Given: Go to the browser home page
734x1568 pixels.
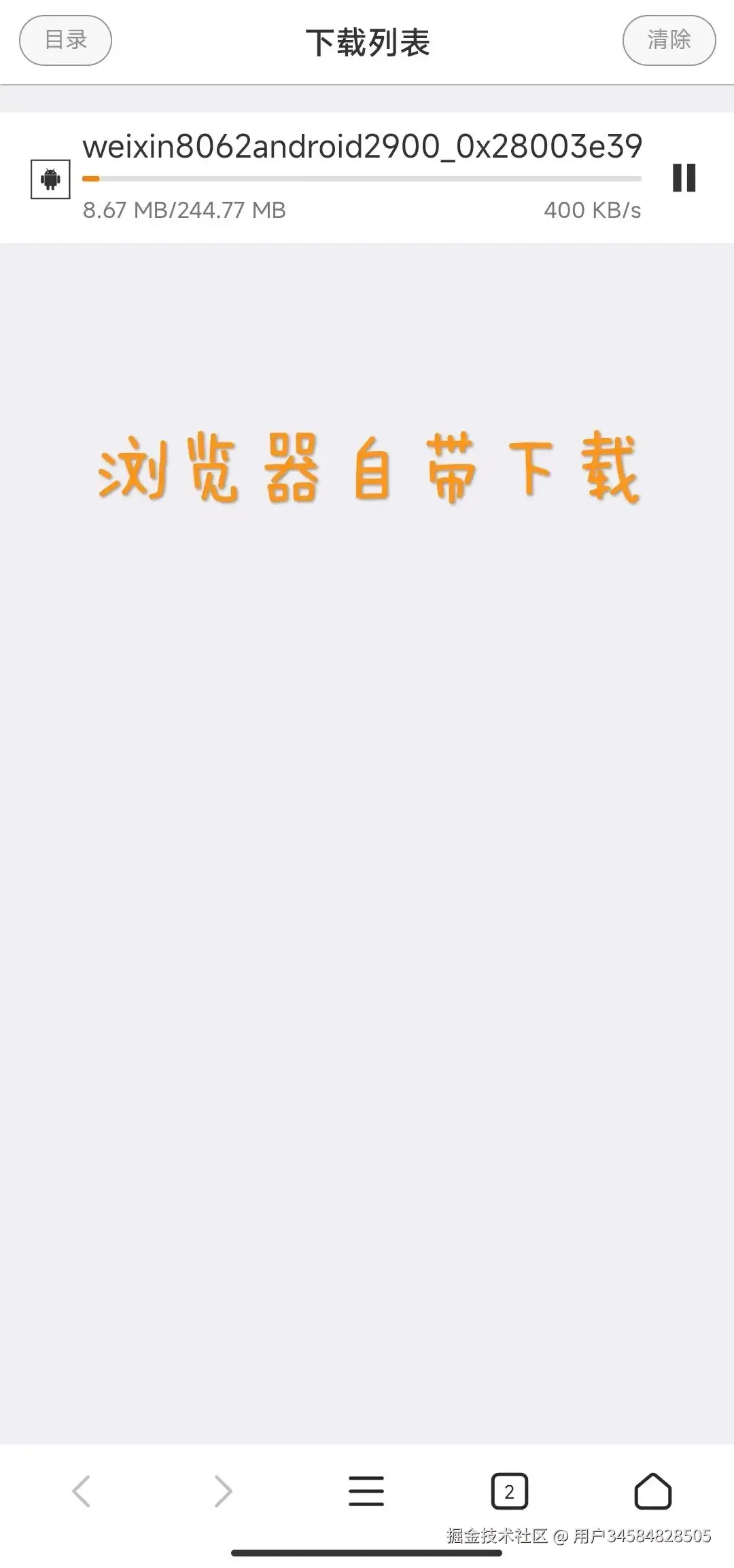Looking at the screenshot, I should click(652, 1491).
